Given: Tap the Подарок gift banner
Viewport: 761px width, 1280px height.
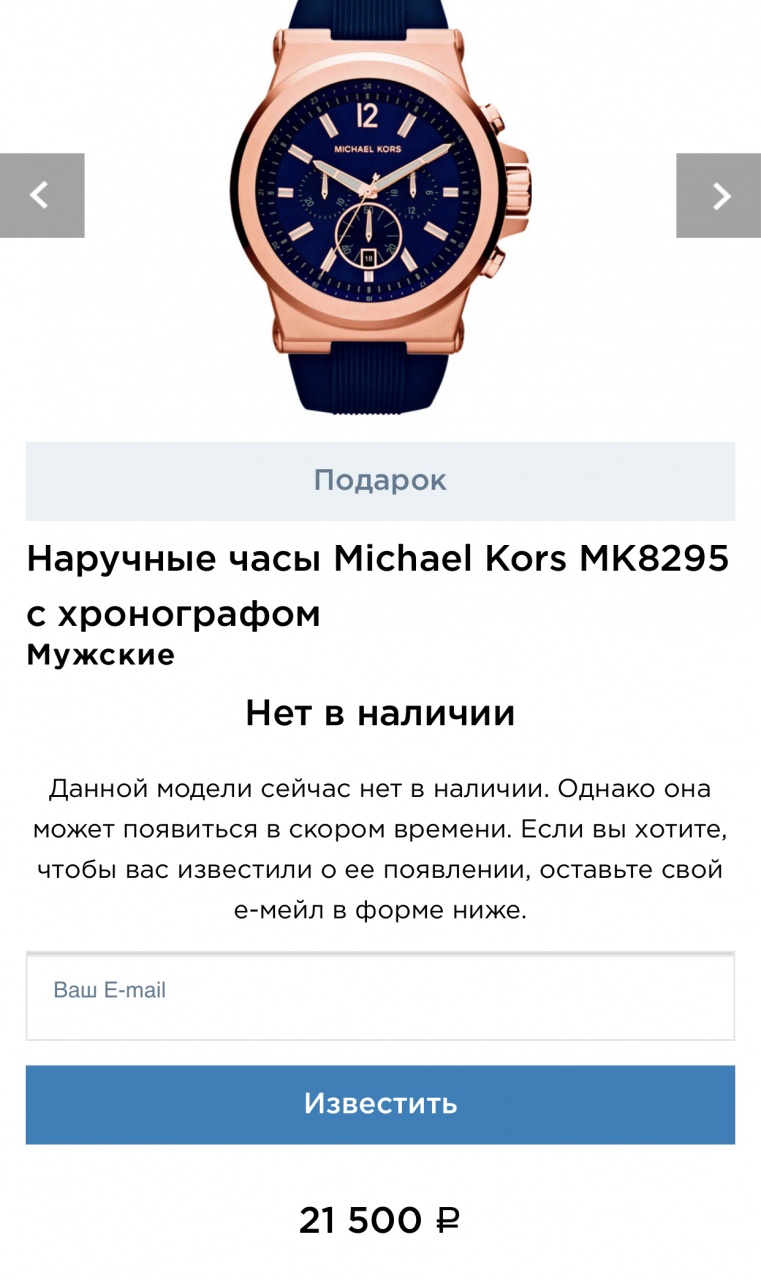Looking at the screenshot, I should [380, 481].
